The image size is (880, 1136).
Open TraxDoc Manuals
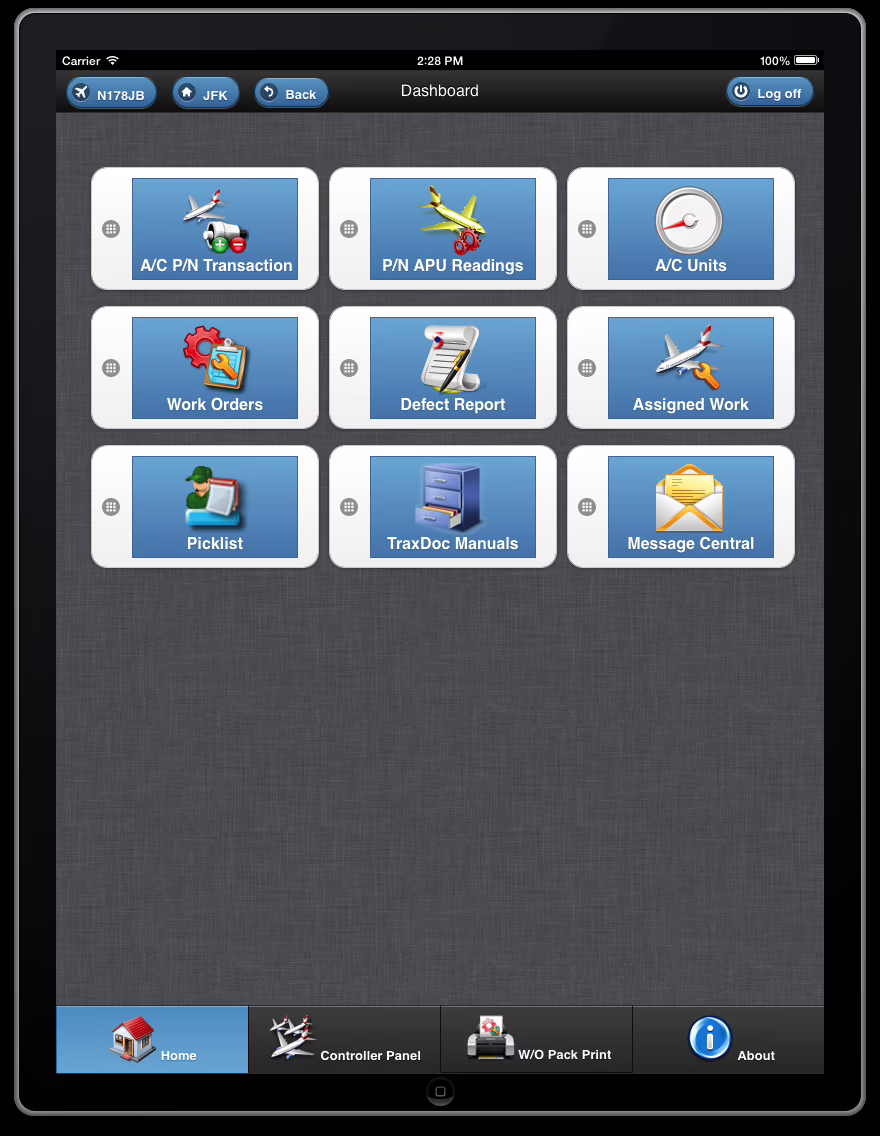453,507
